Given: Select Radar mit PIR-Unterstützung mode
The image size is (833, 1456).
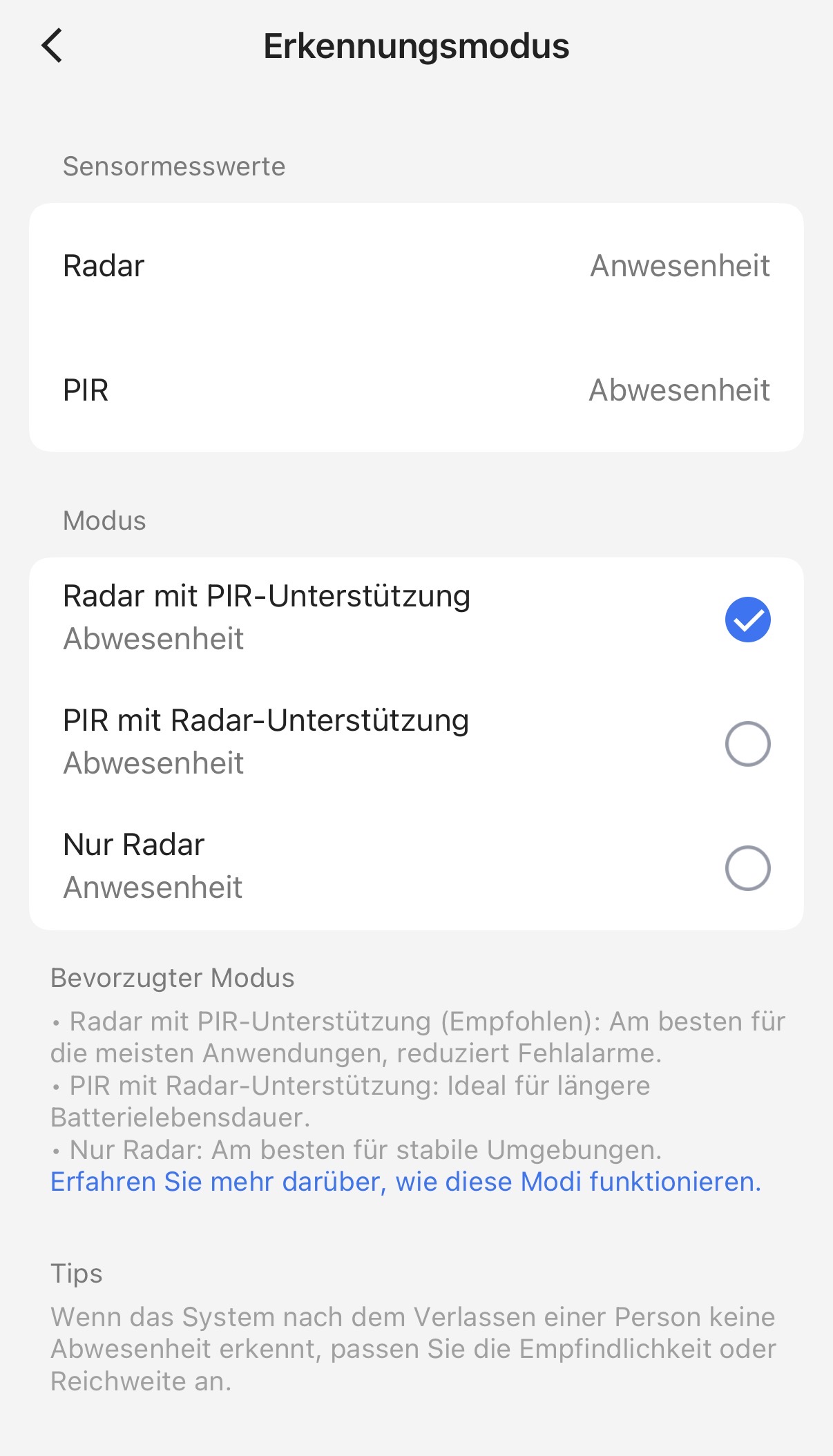Looking at the screenshot, I should coord(747,620).
